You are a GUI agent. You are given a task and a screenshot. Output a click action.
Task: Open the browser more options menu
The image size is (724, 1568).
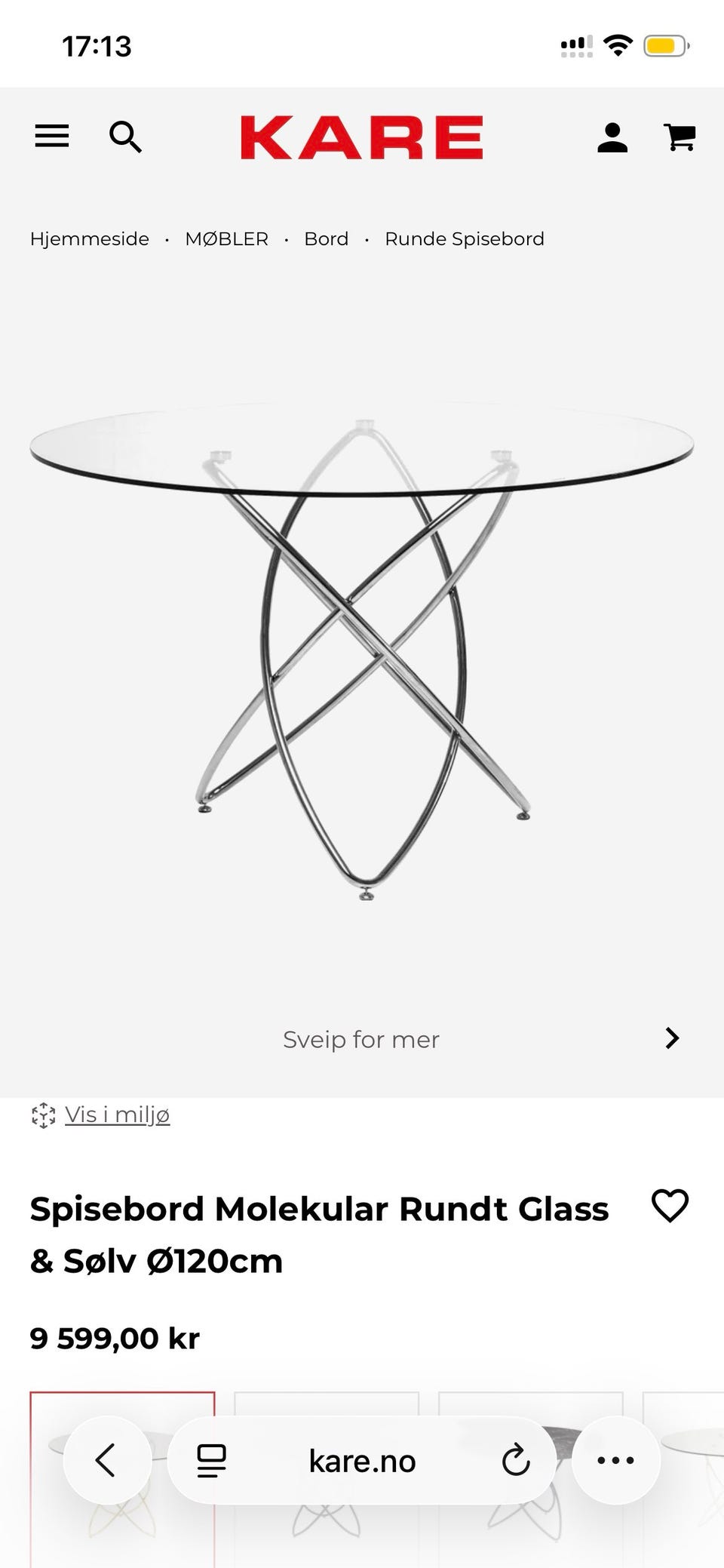(x=616, y=1460)
